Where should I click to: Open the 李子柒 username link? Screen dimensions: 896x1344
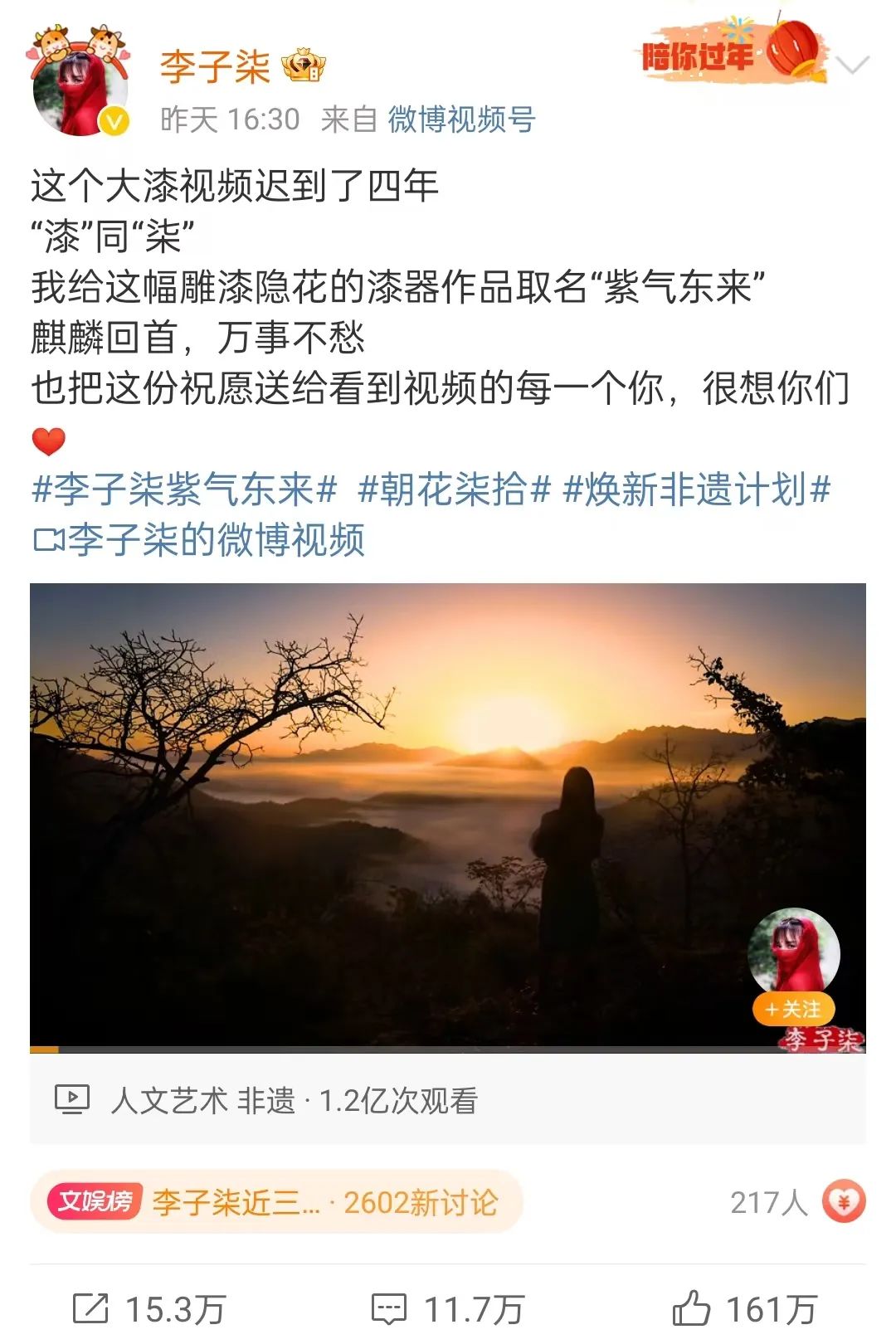click(215, 67)
